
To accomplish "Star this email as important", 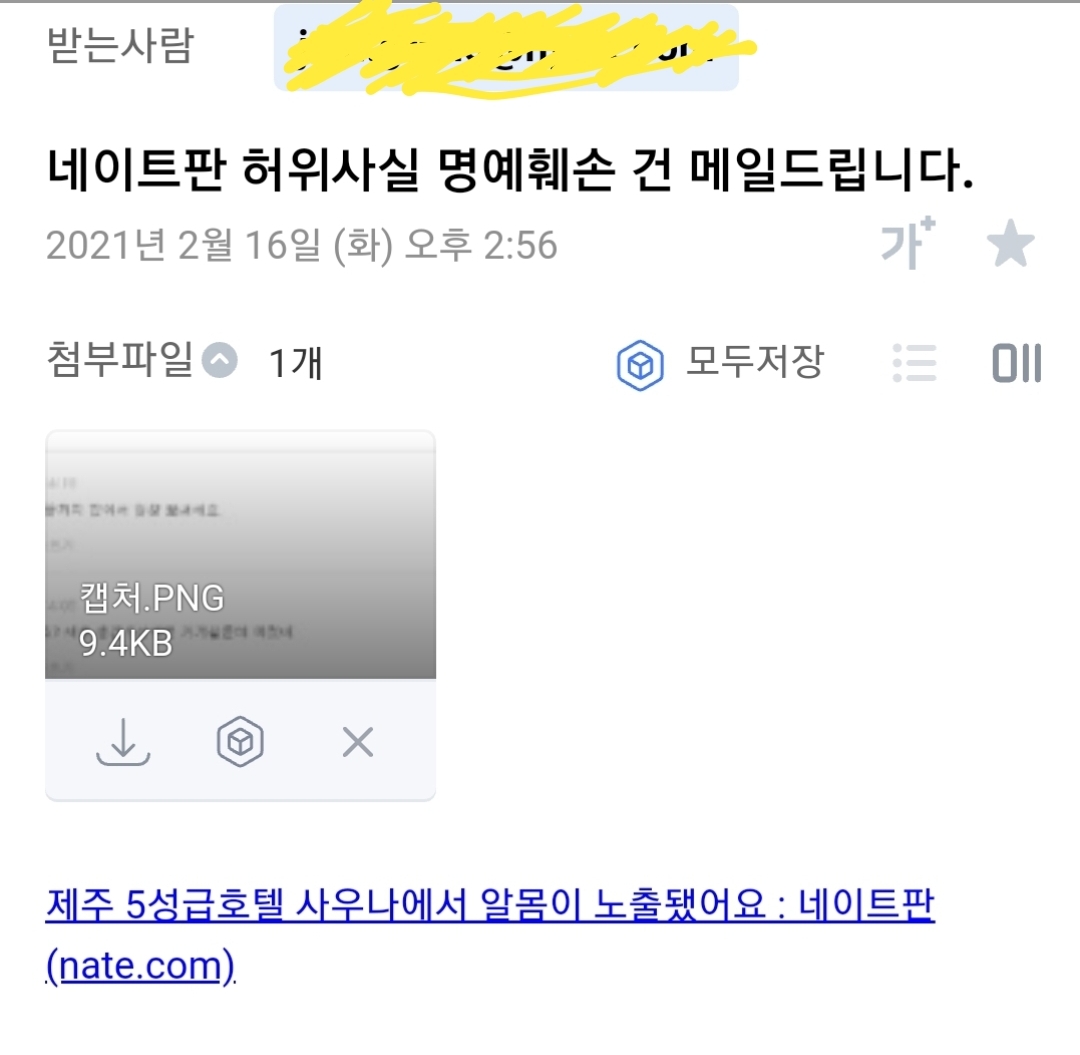I will [1010, 246].
